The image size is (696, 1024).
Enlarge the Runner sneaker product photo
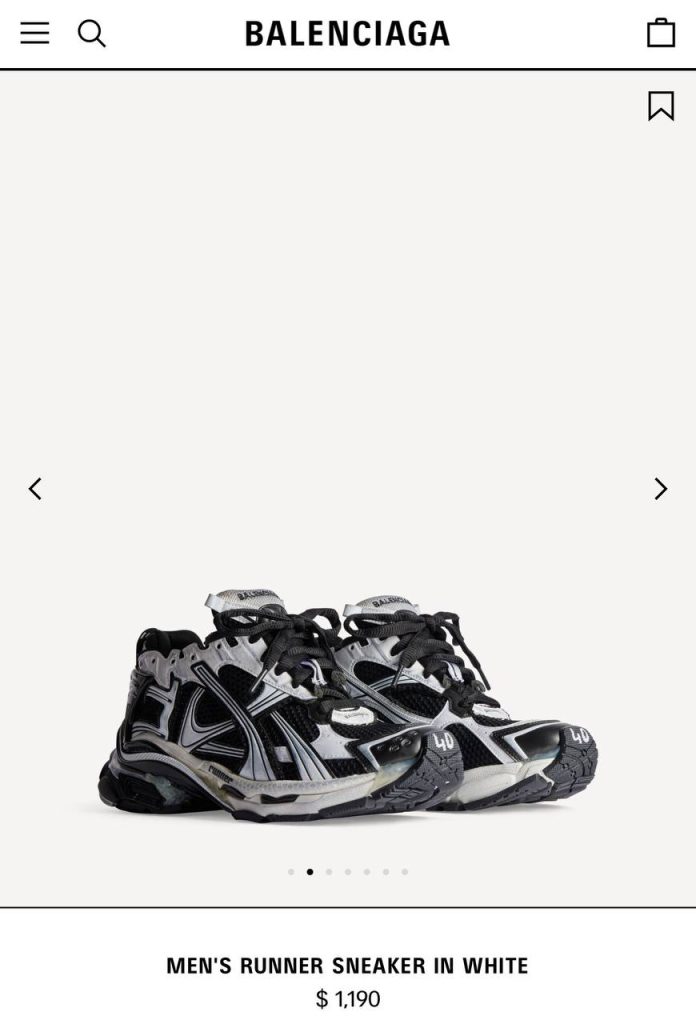point(348,705)
